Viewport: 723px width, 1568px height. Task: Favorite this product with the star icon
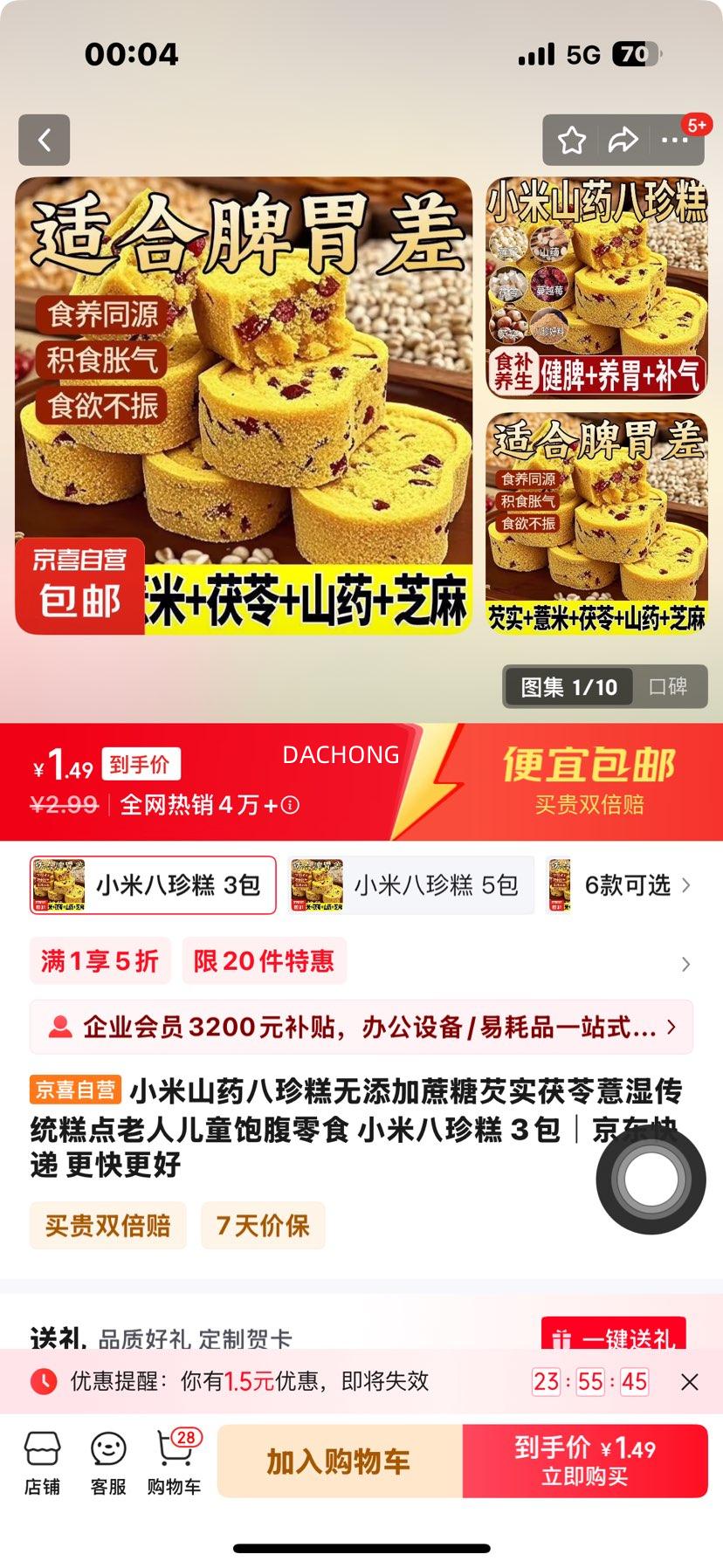pyautogui.click(x=572, y=140)
